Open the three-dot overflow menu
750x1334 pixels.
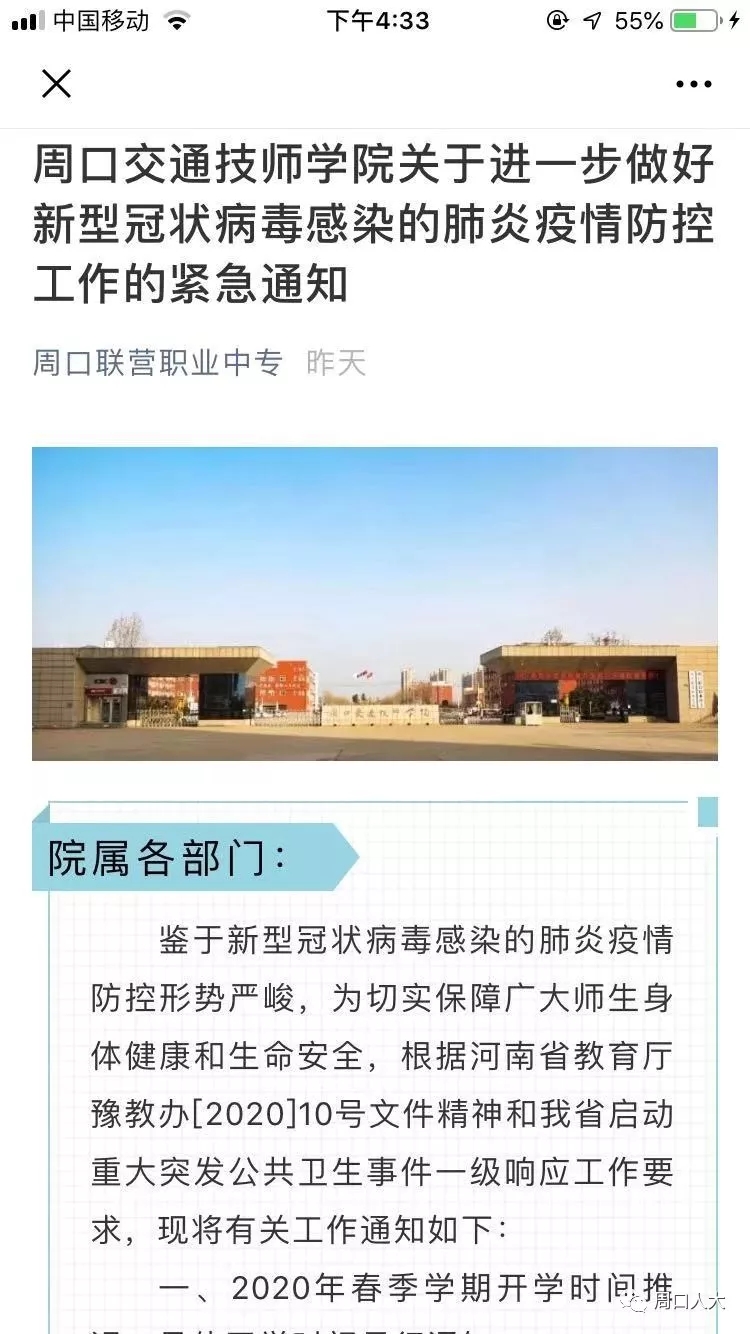point(693,85)
